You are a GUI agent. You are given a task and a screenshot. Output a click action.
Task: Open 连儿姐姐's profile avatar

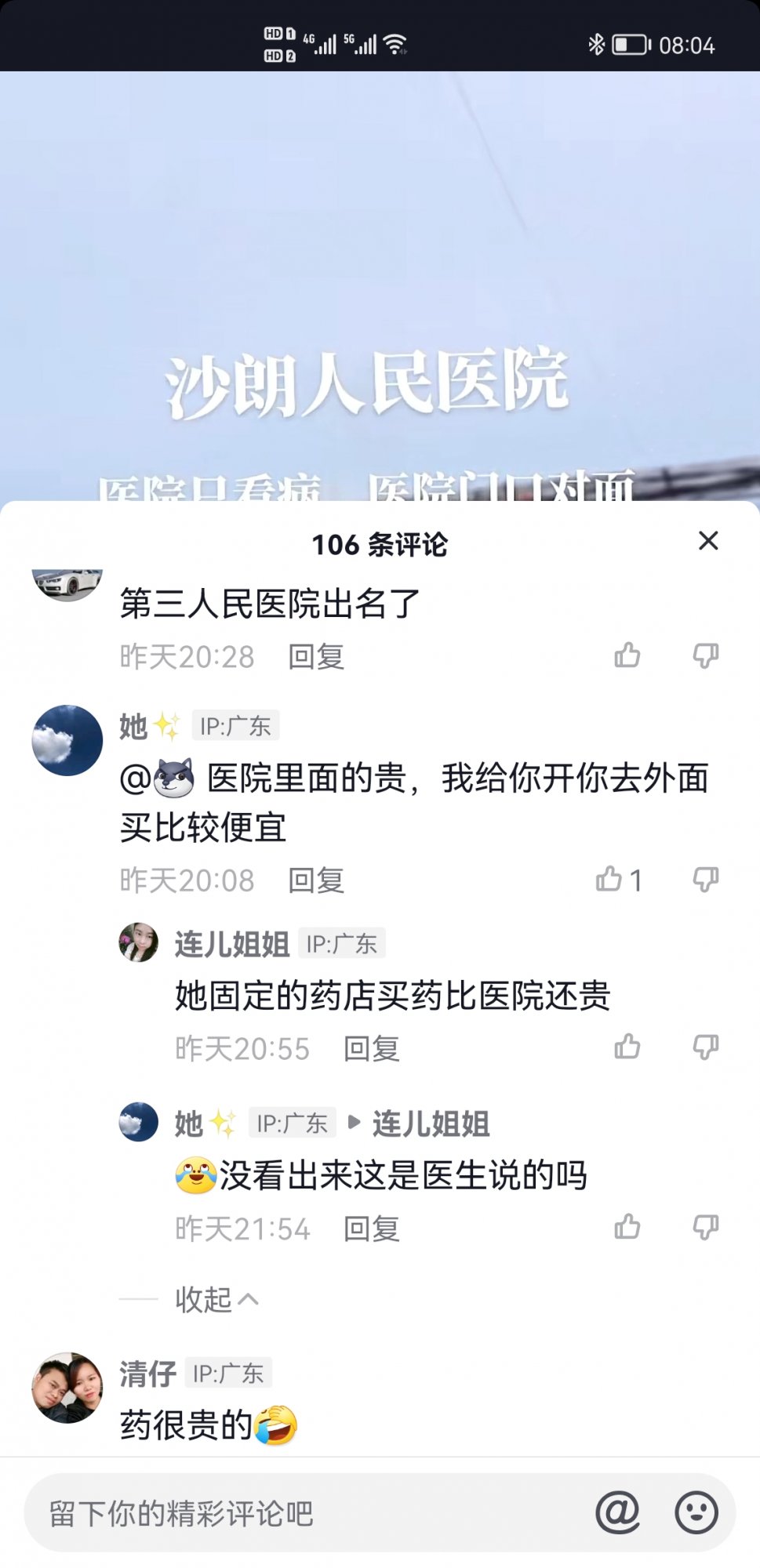139,942
